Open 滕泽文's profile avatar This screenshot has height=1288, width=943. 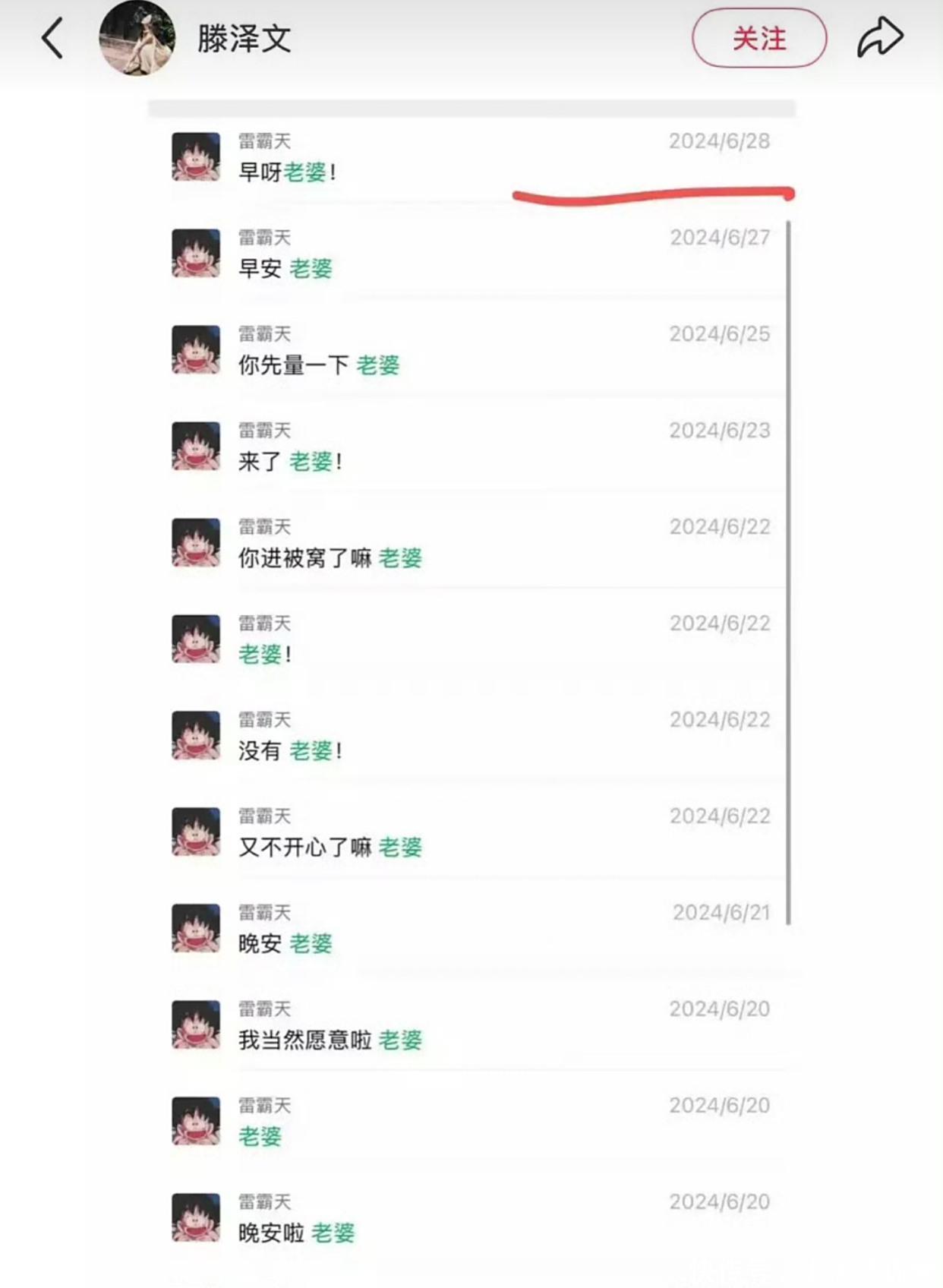pos(137,38)
